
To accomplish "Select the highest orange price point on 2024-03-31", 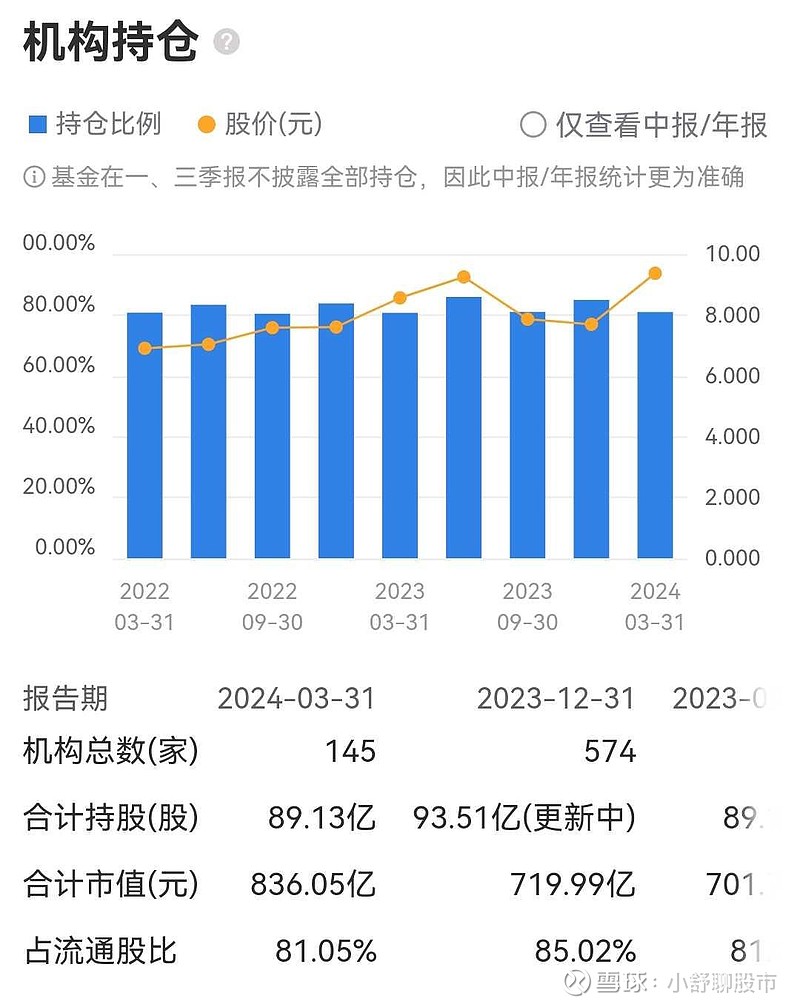I will [655, 272].
